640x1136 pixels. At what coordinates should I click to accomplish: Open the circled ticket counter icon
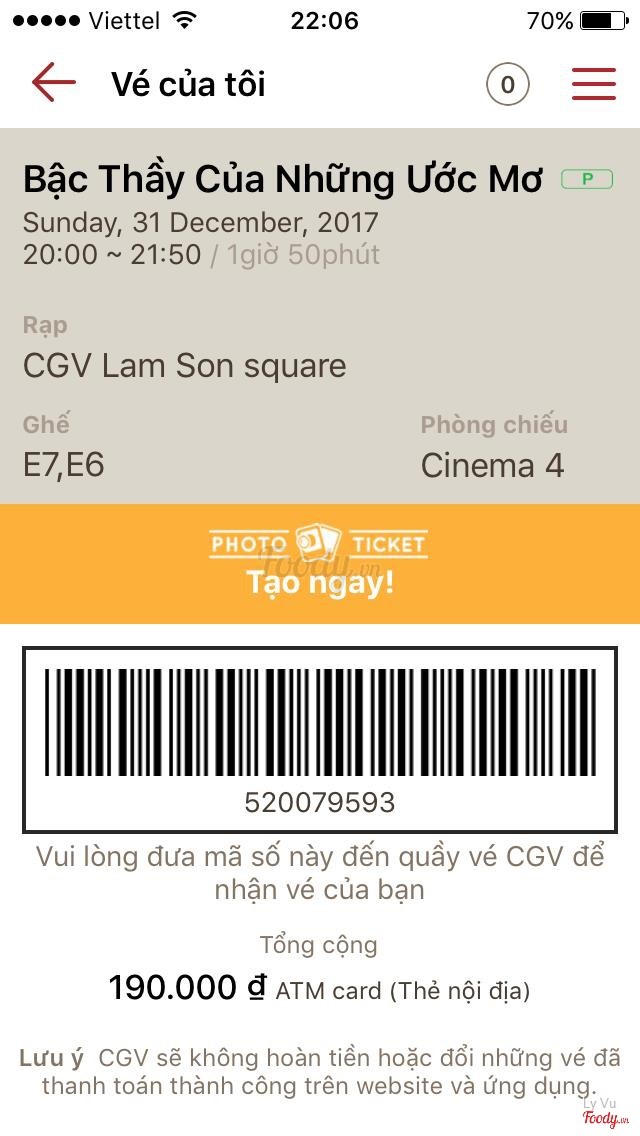click(507, 85)
